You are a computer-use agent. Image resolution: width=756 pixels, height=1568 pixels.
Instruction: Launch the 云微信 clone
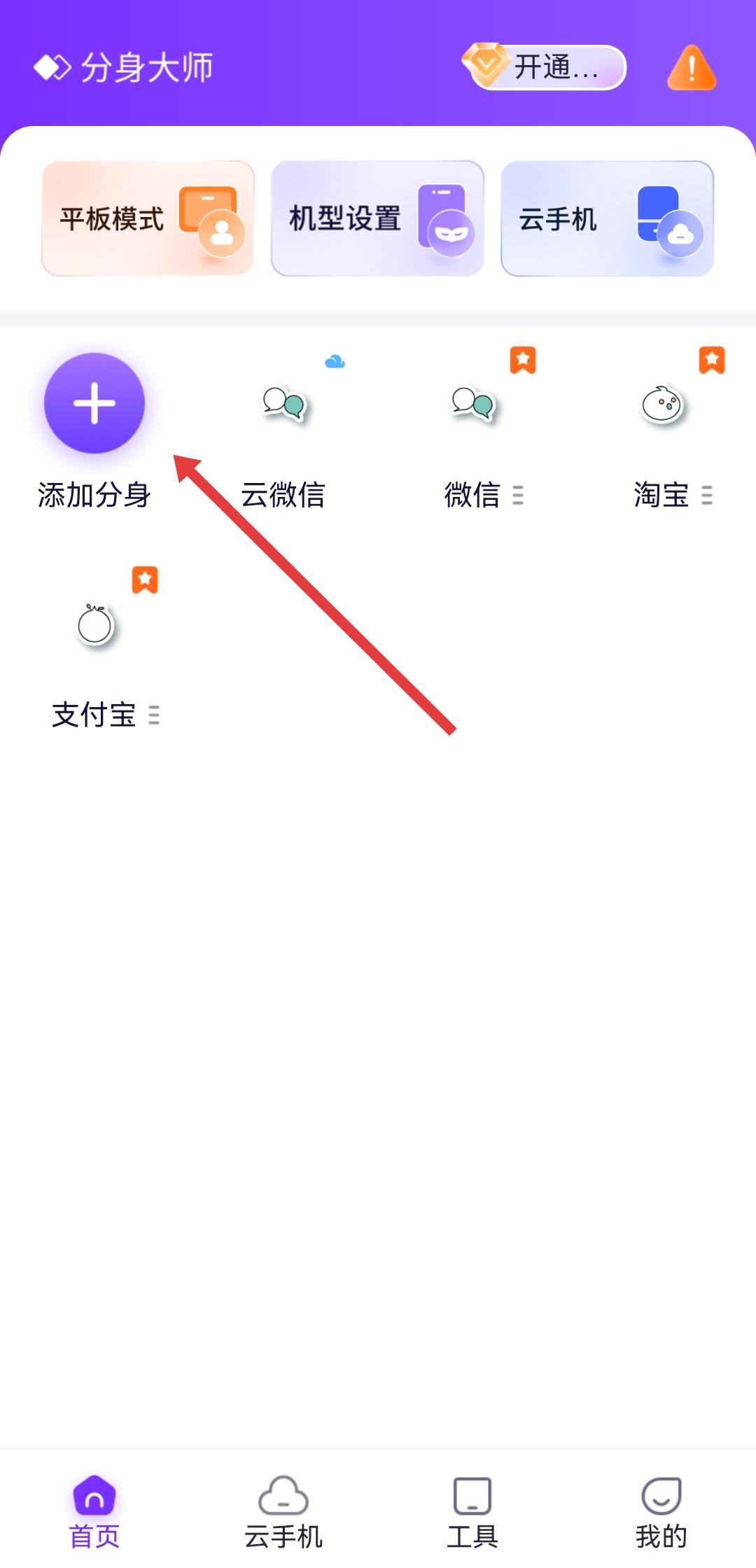click(283, 405)
